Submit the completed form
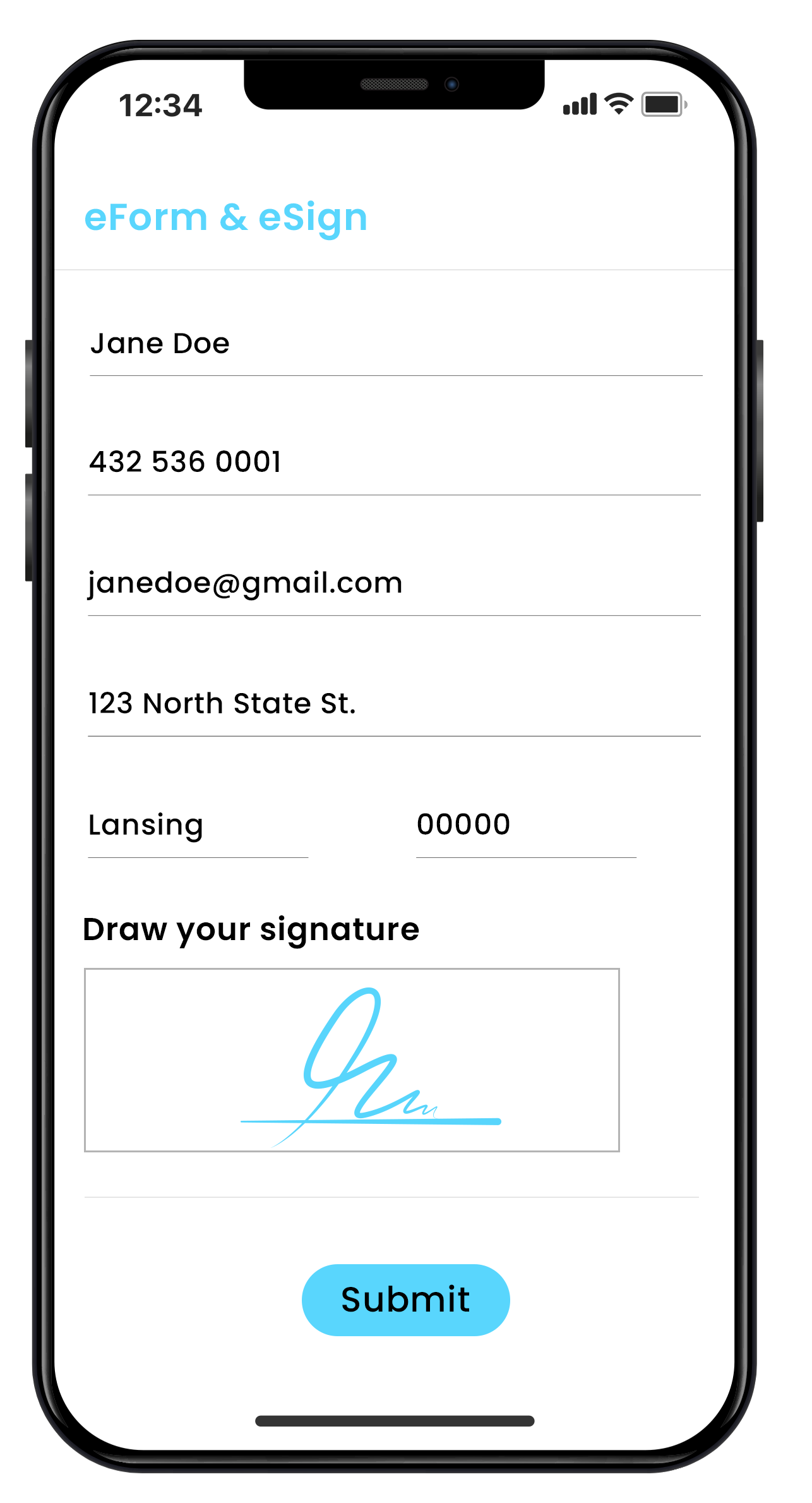 405,1300
